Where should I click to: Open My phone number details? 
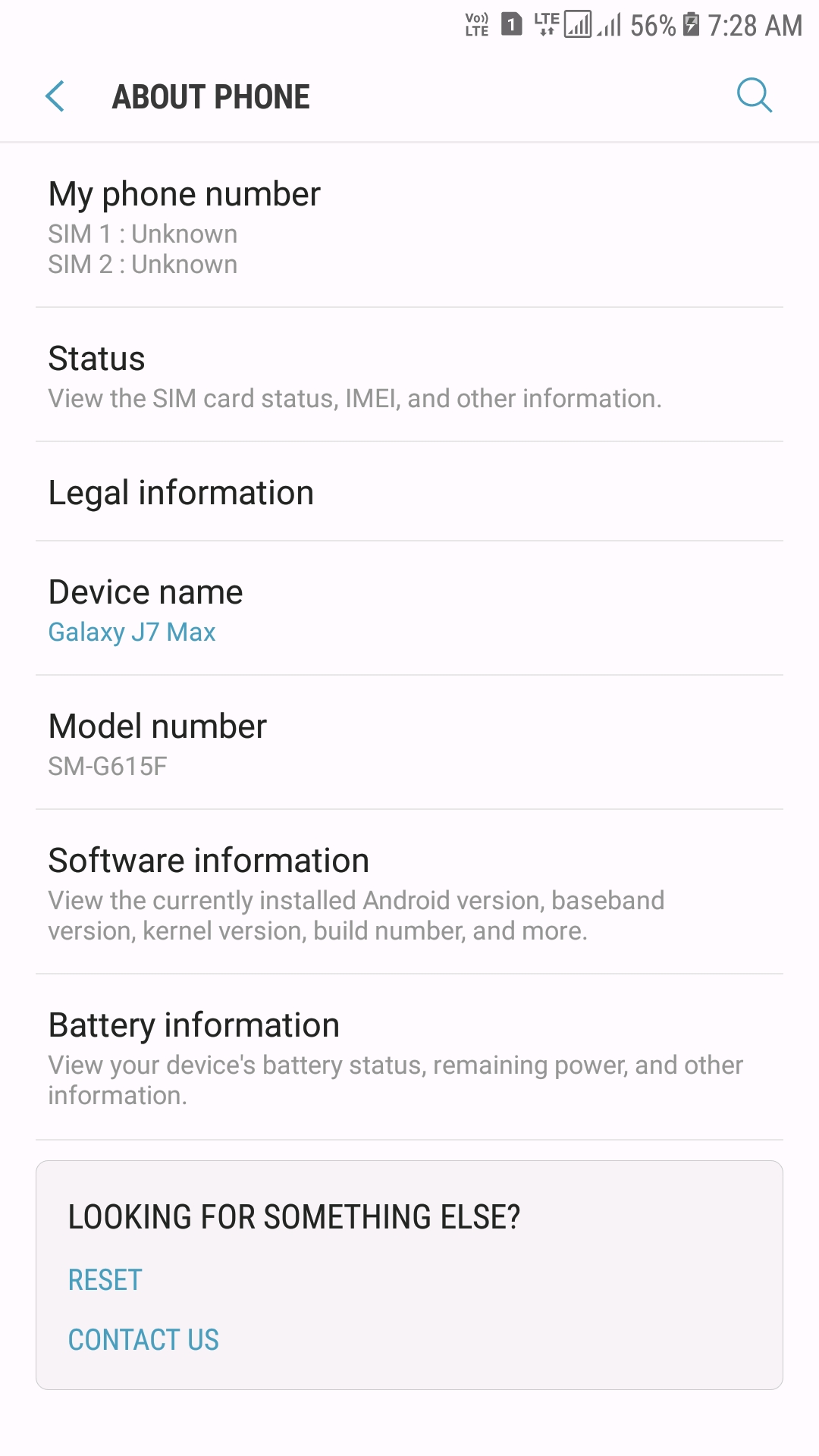pyautogui.click(x=409, y=227)
